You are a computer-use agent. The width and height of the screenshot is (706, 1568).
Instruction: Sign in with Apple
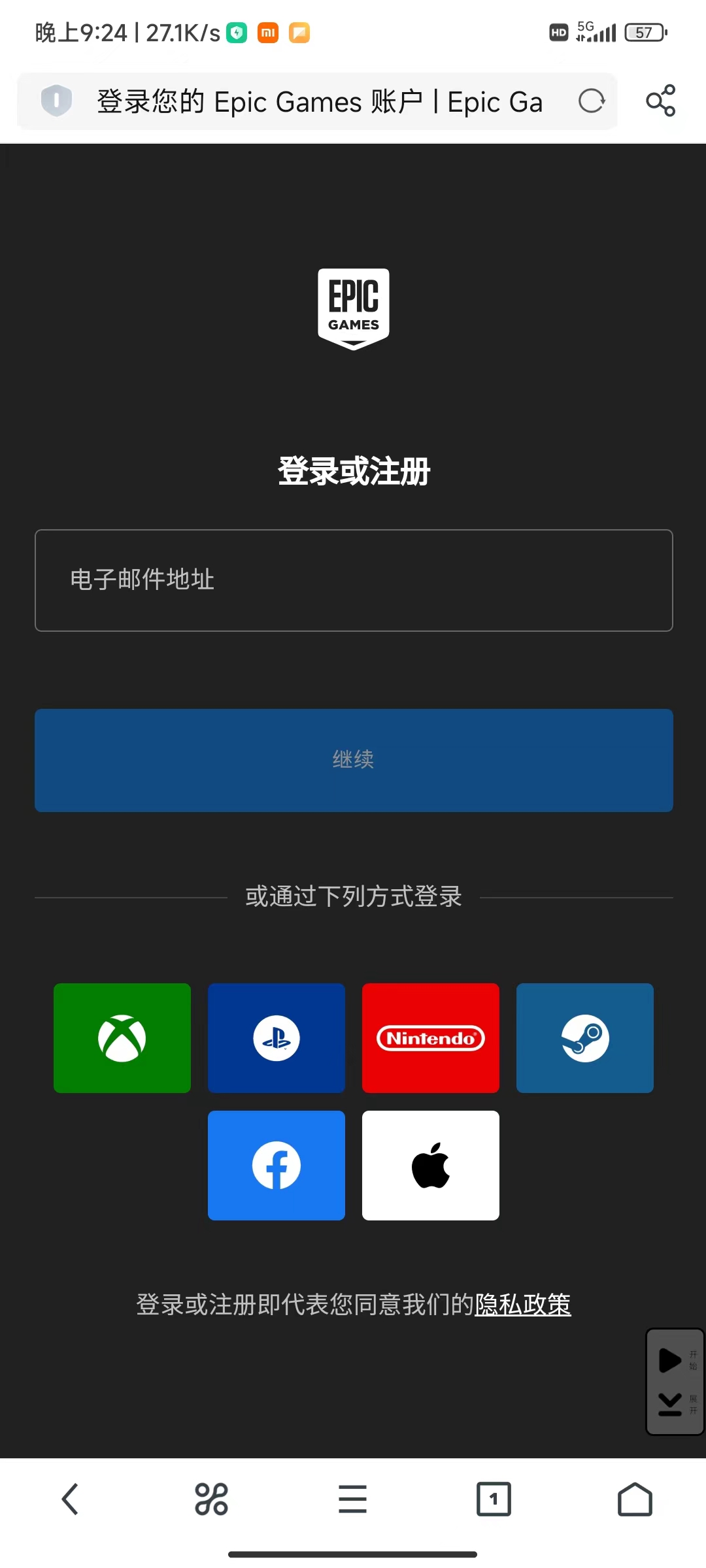[431, 1166]
